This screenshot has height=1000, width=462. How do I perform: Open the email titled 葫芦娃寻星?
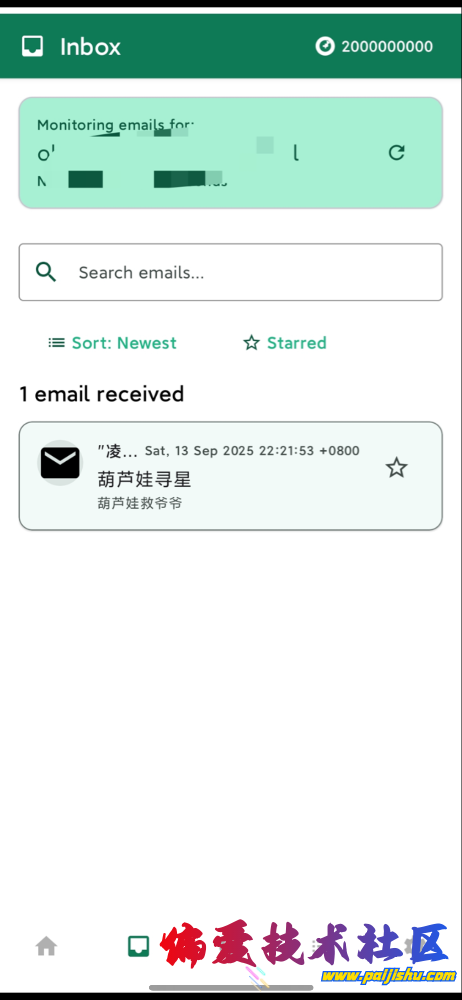tap(230, 476)
